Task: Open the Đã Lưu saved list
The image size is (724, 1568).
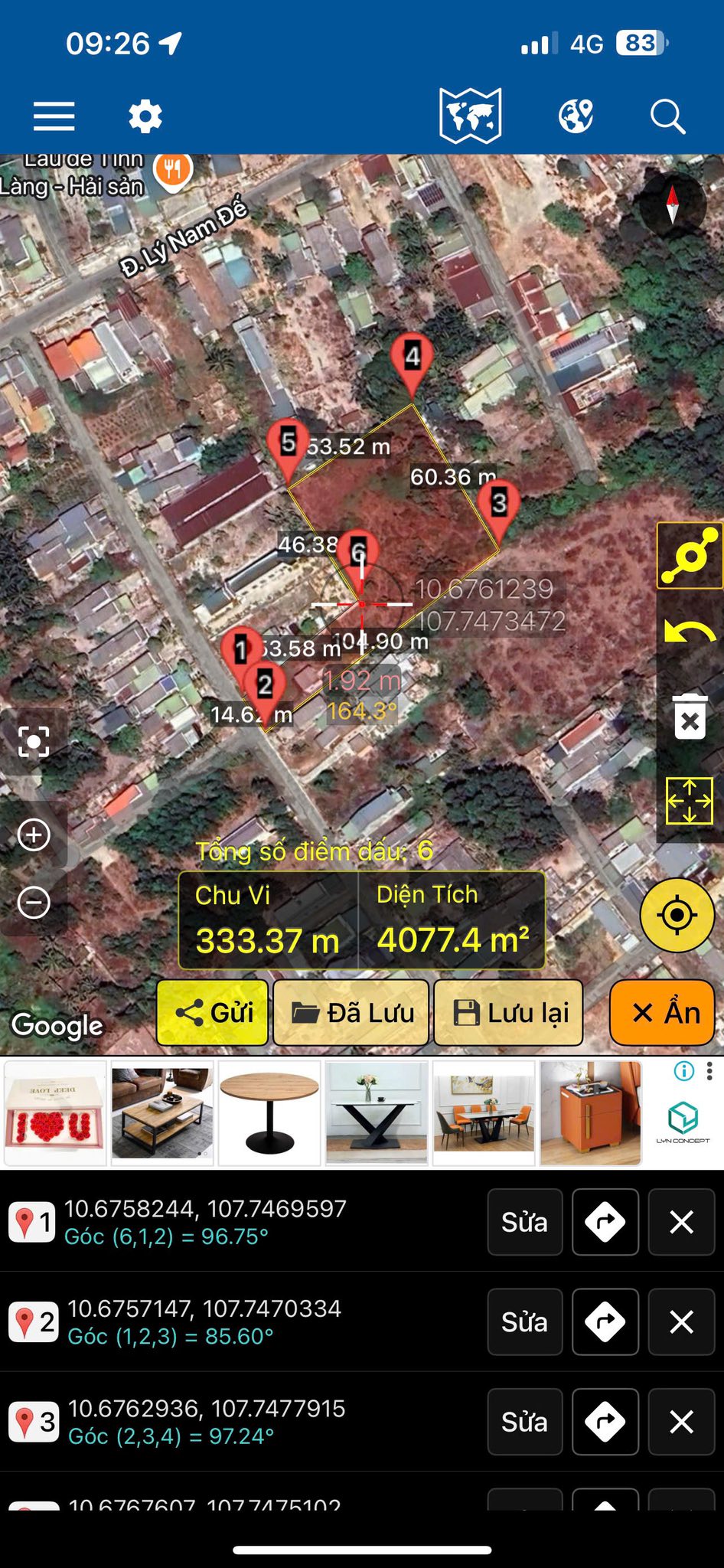Action: 351,1013
